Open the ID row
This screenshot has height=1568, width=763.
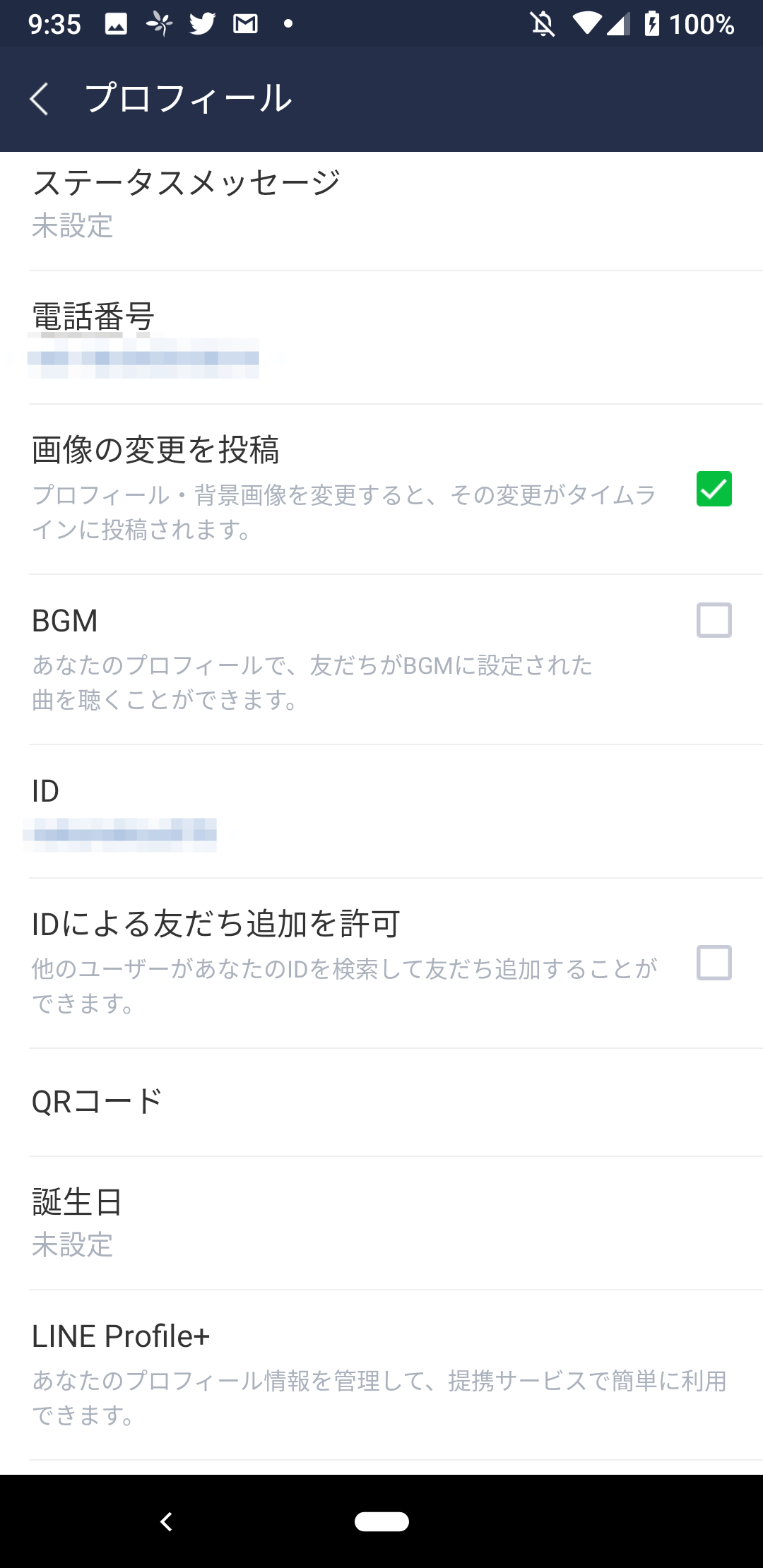pos(381,812)
